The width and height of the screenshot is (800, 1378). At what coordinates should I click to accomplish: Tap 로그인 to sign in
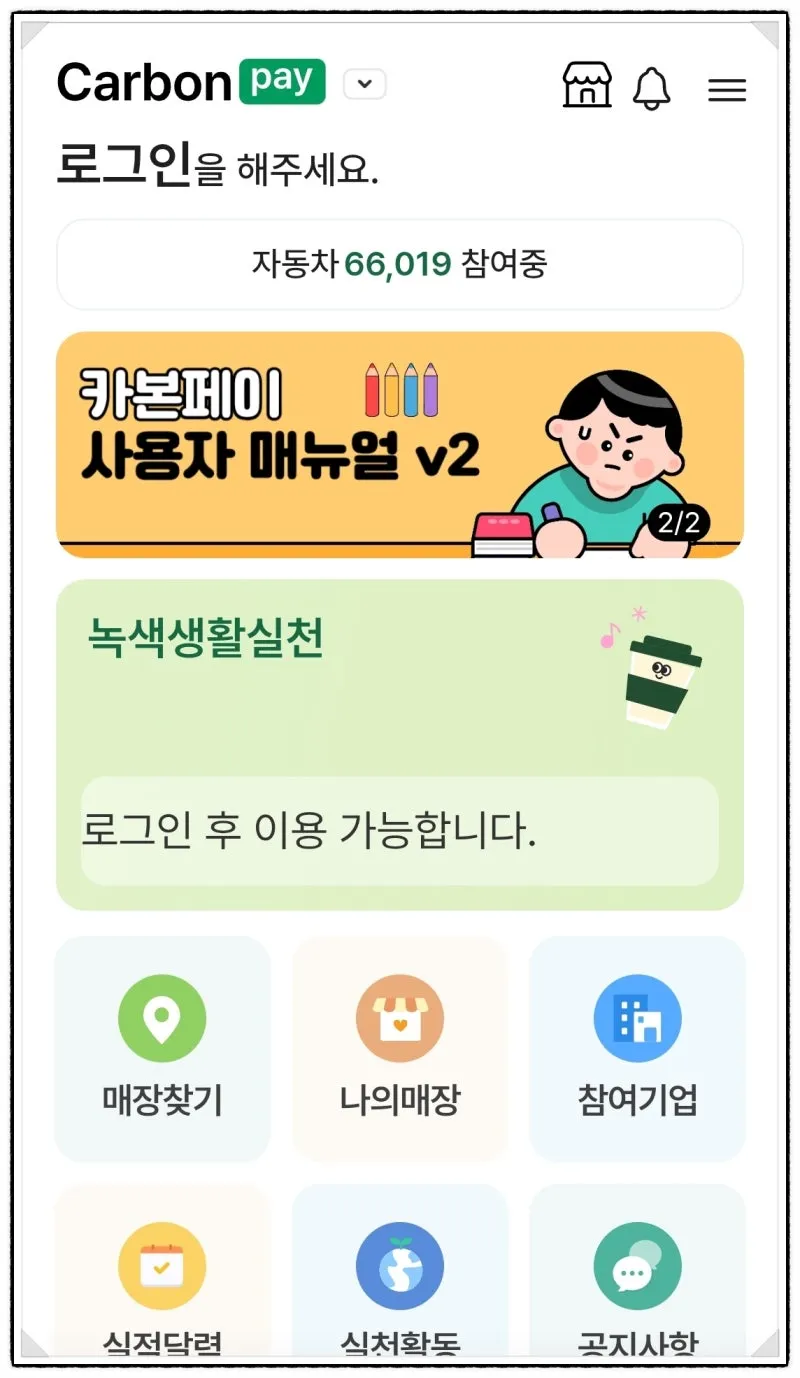click(123, 166)
